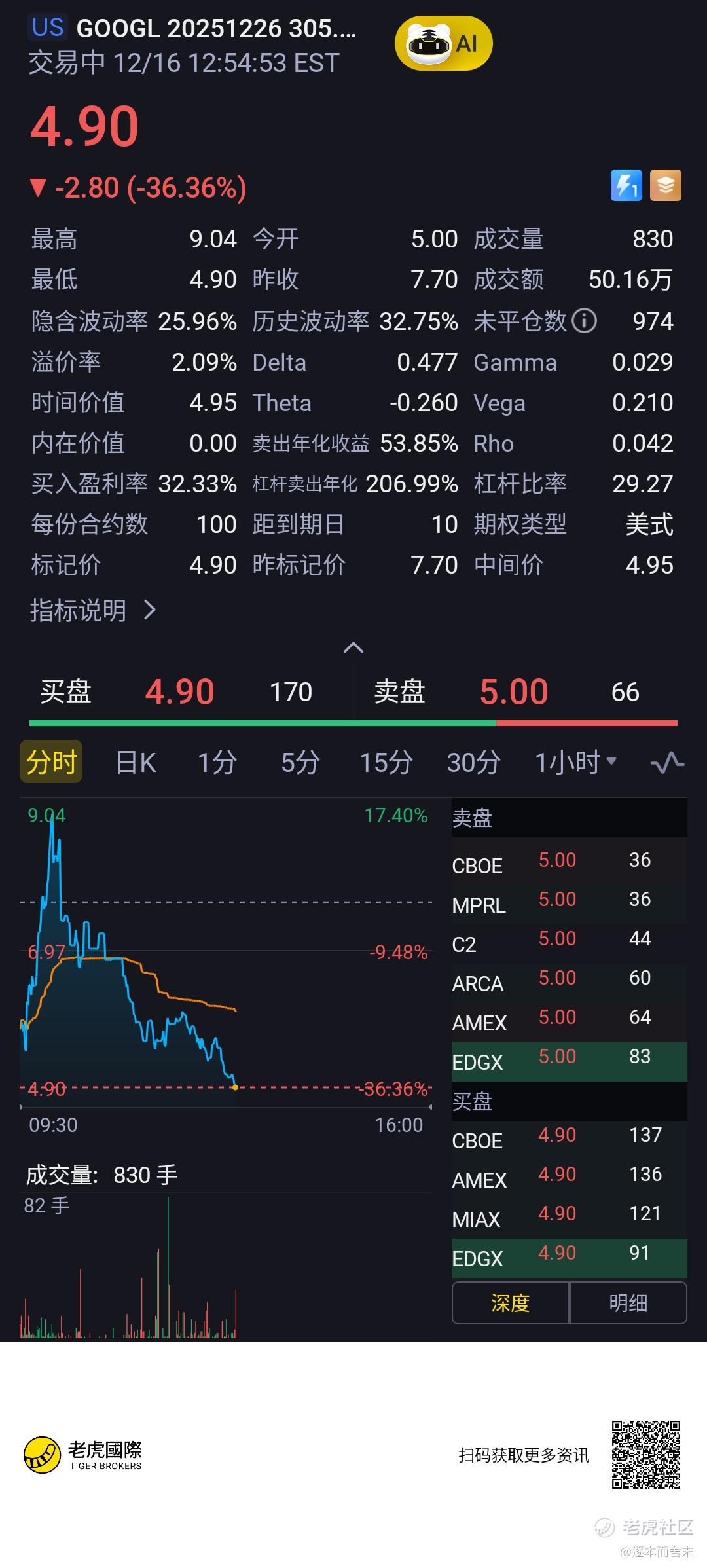Select the 5分 chart interval
Image resolution: width=707 pixels, height=1568 pixels.
[300, 762]
